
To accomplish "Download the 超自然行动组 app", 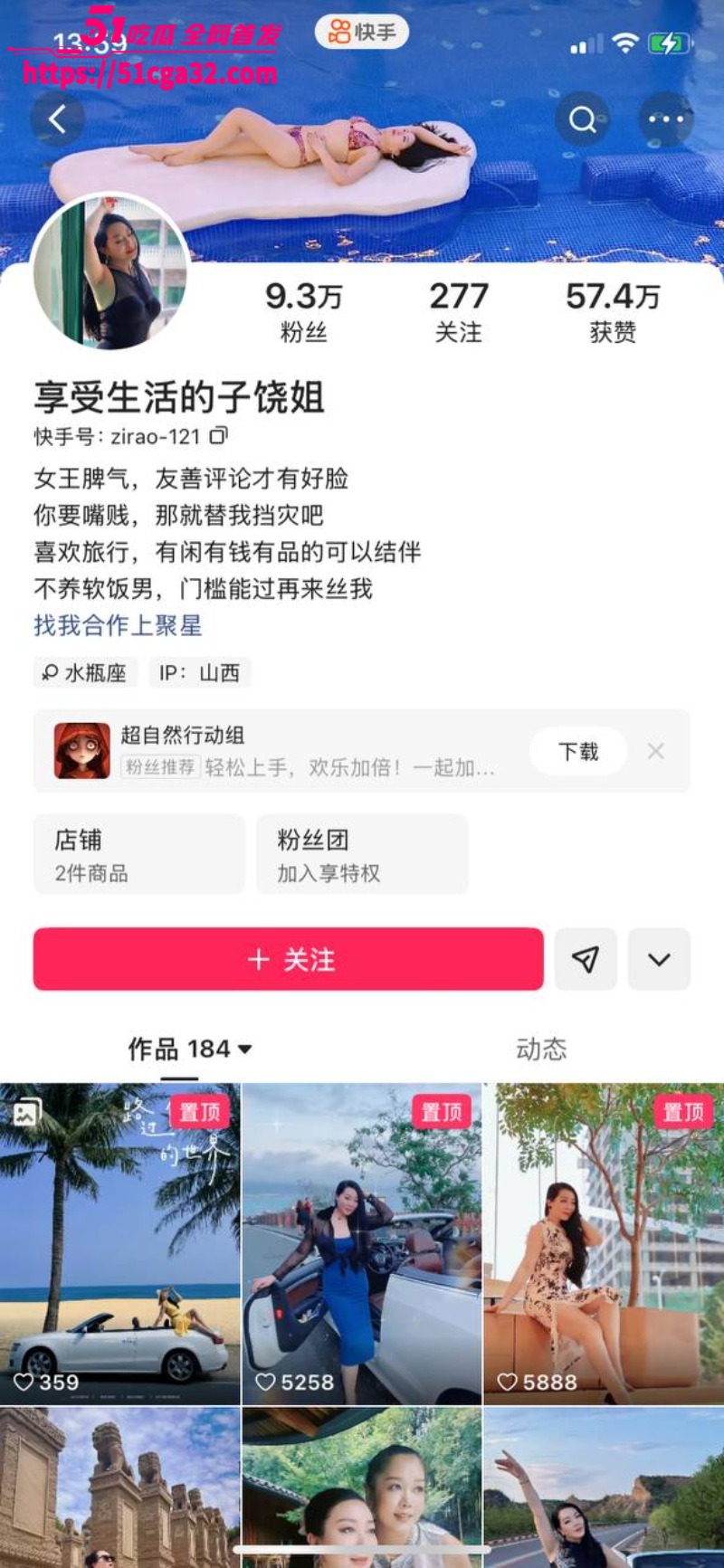I will click(578, 751).
